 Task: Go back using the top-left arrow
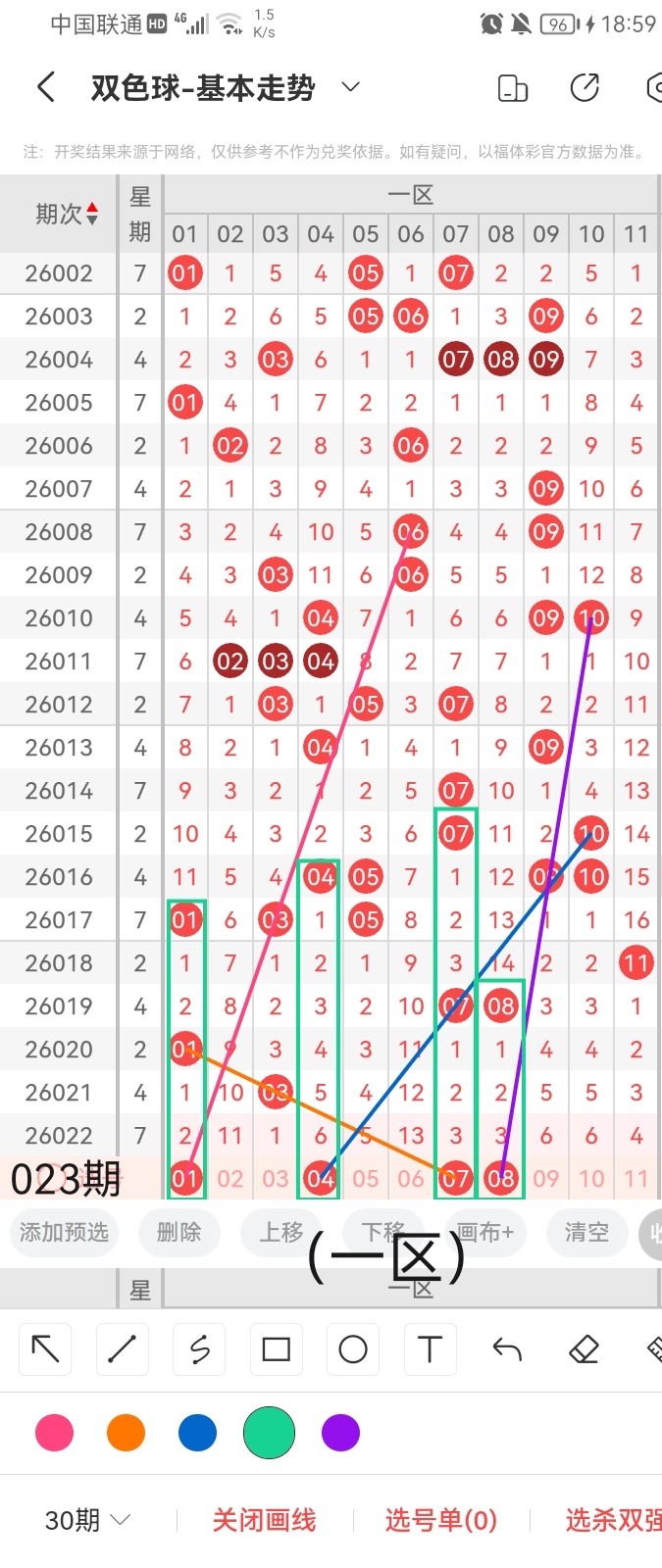(x=45, y=87)
